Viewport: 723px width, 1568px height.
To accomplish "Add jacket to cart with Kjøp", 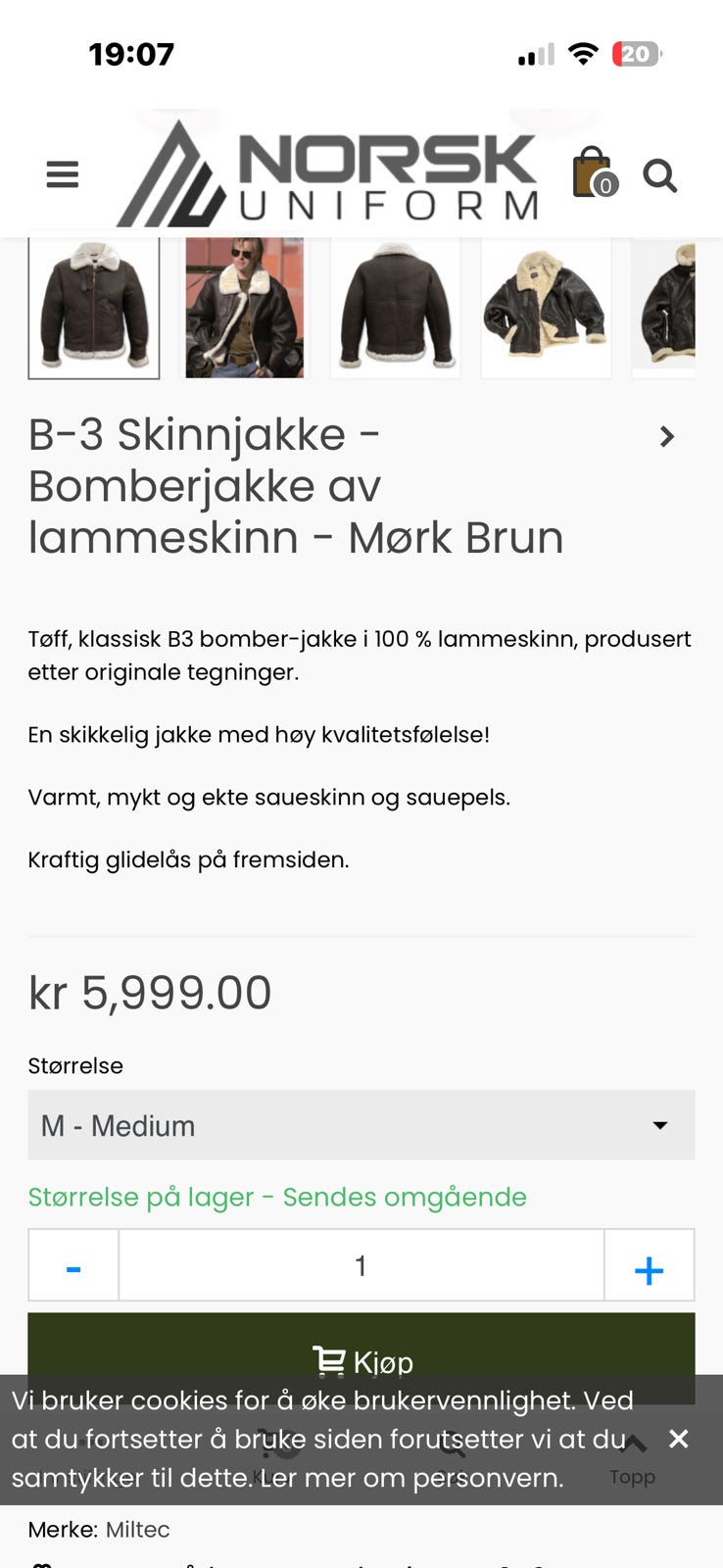I will (361, 1345).
